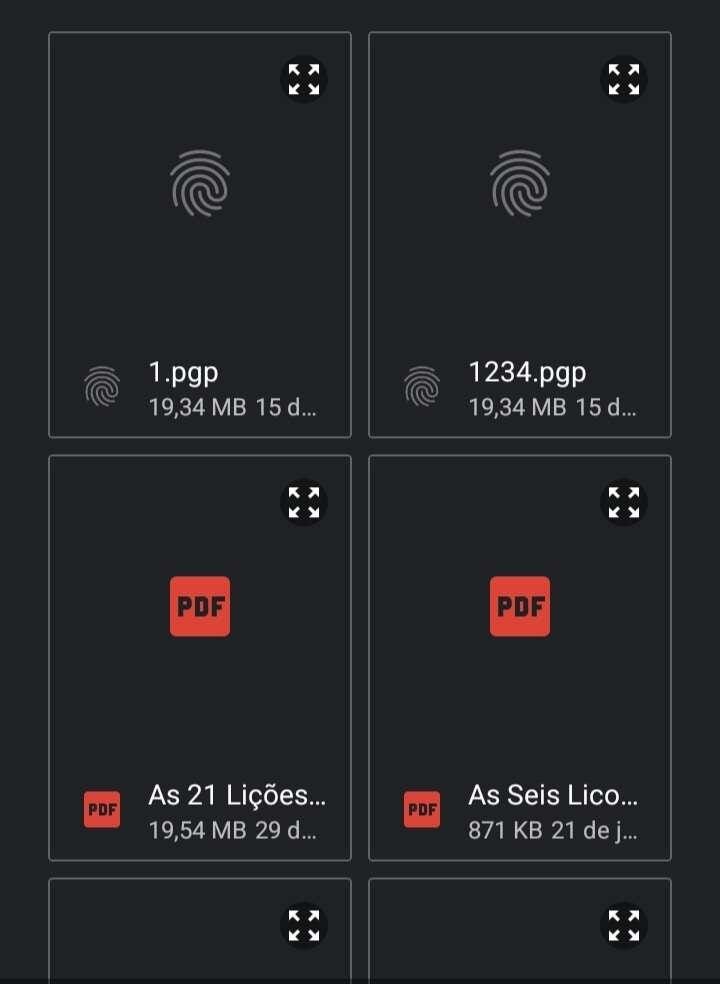
Task: Open the As Seis Lico PDF
Action: pos(520,658)
